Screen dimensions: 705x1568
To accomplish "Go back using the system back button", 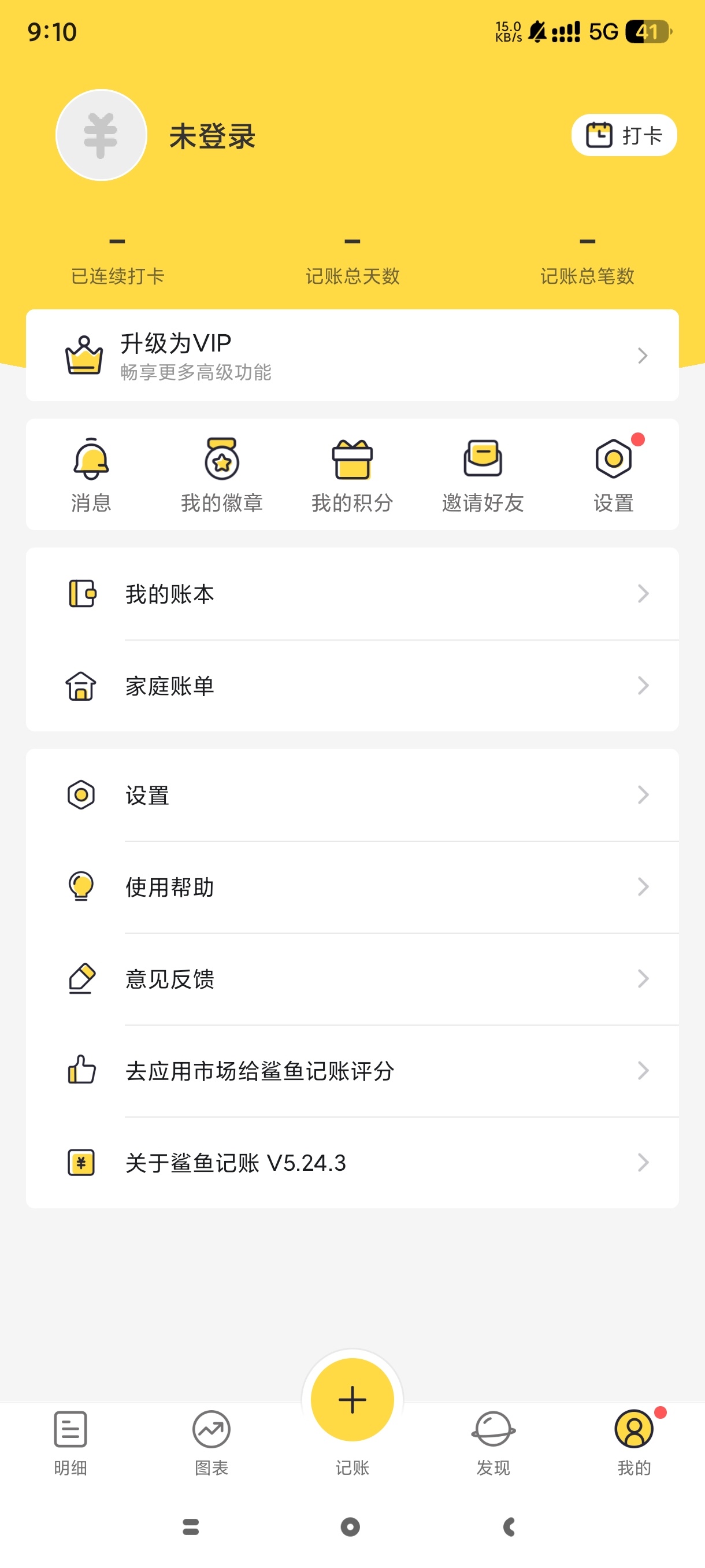I will tap(510, 1526).
